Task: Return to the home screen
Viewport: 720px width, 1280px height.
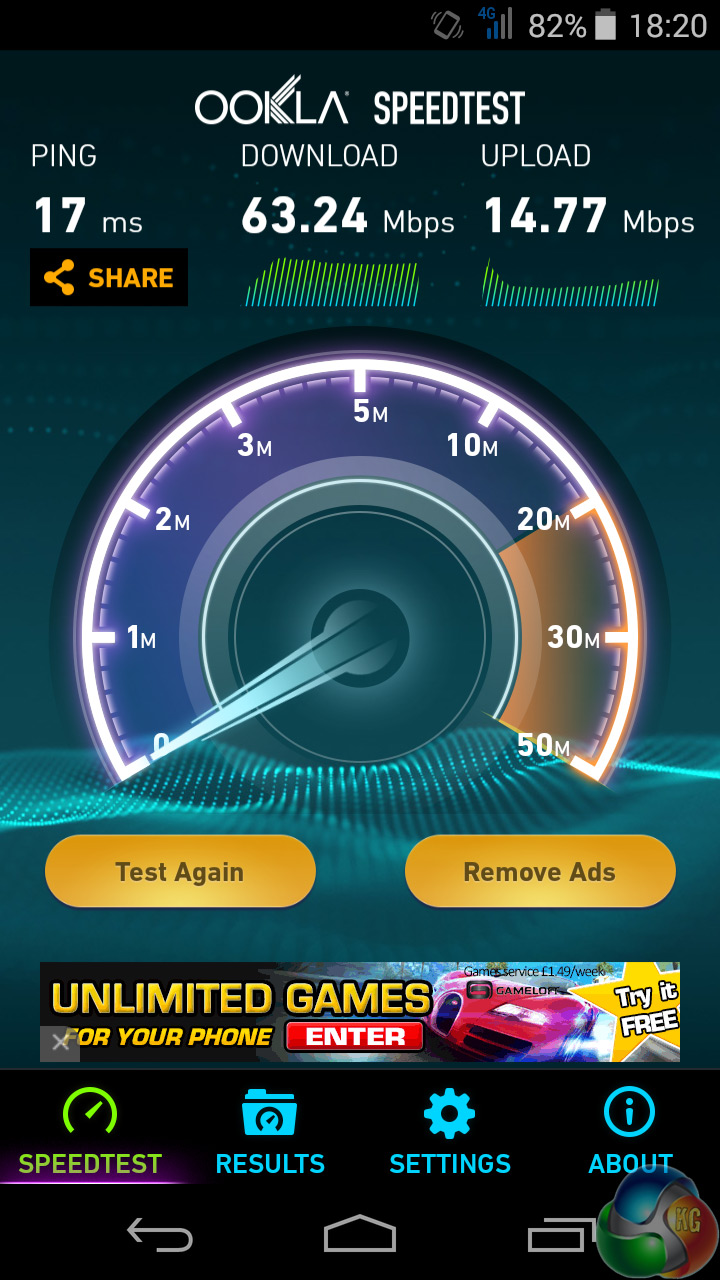Action: coord(360,1235)
